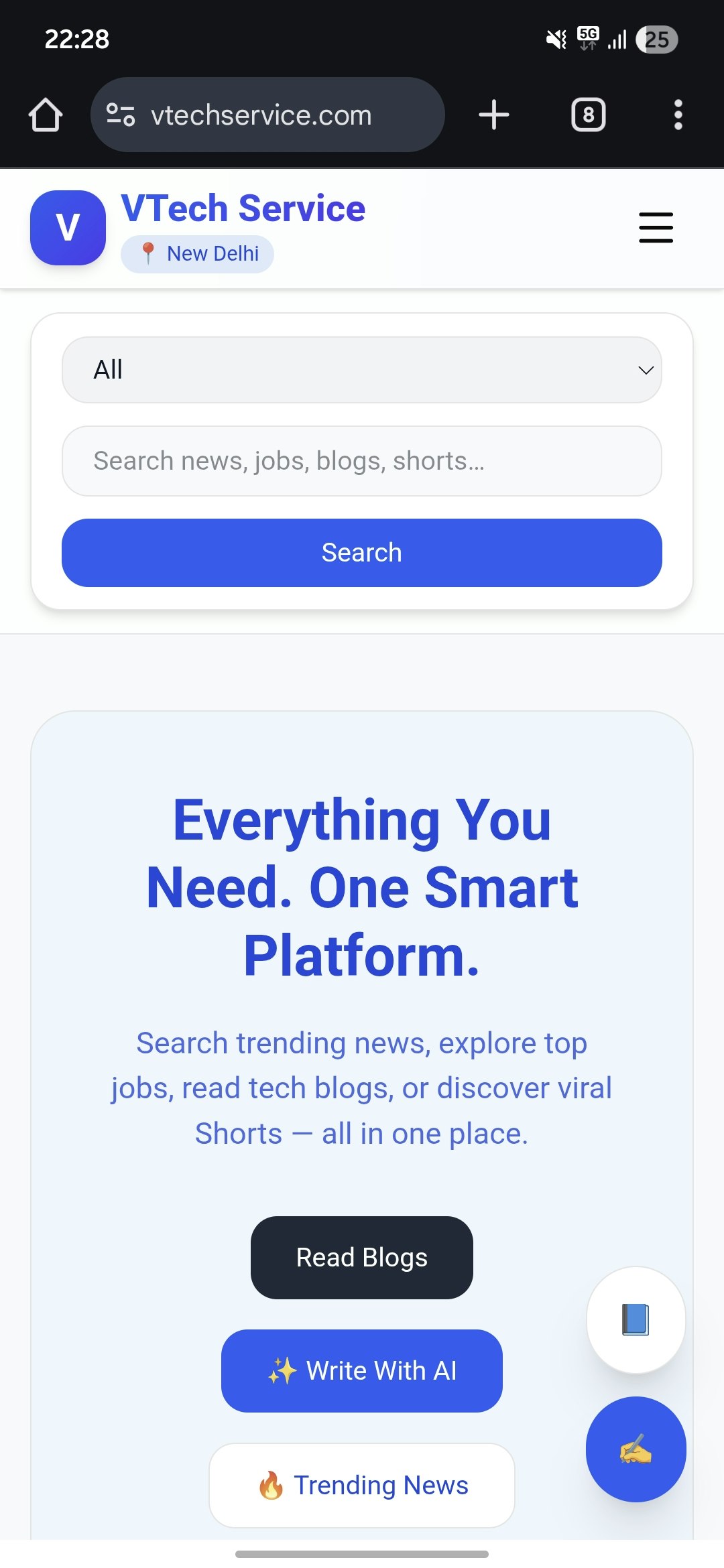Open Chrome's tab switcher icon
Screen dimensions: 724x1568
click(588, 114)
